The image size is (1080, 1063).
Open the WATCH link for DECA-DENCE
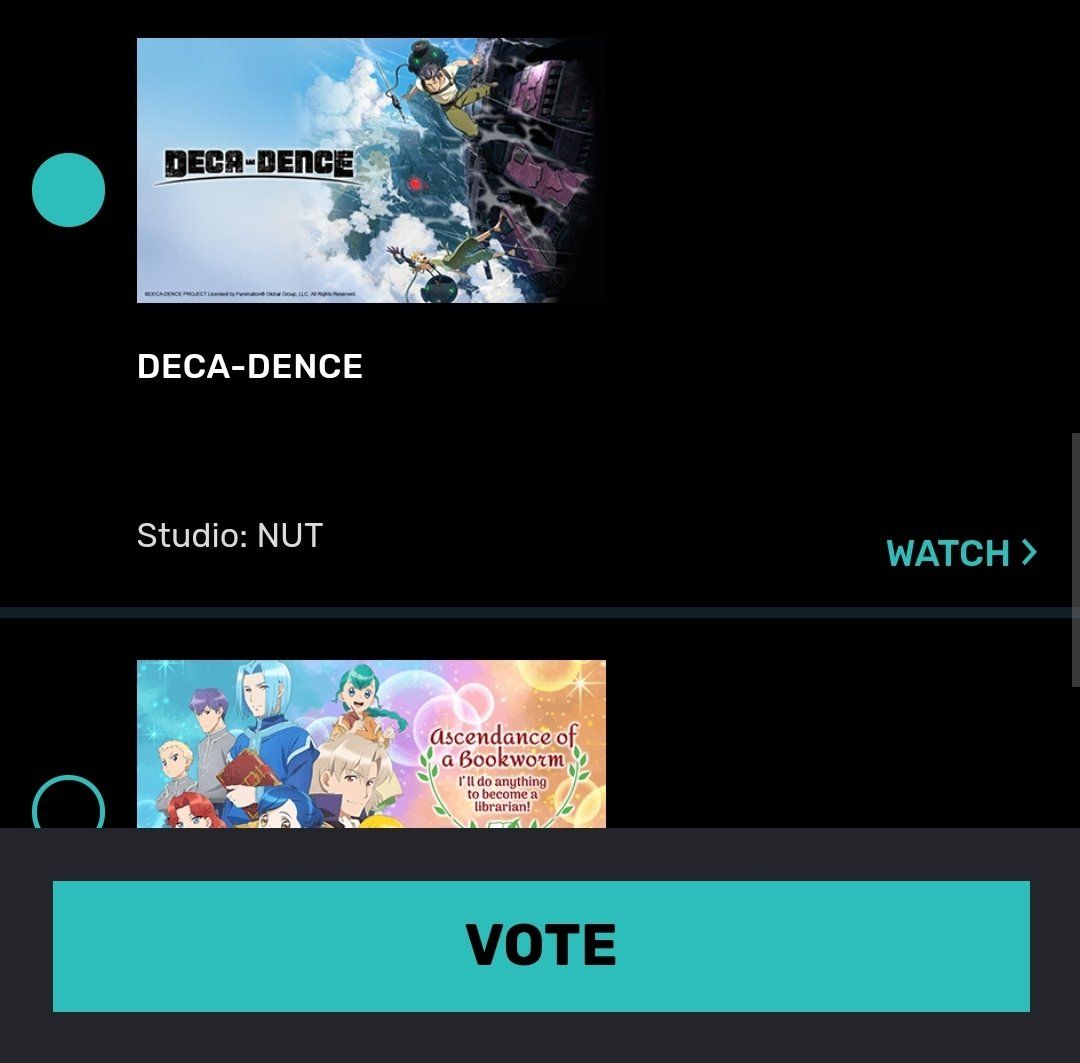tap(961, 553)
